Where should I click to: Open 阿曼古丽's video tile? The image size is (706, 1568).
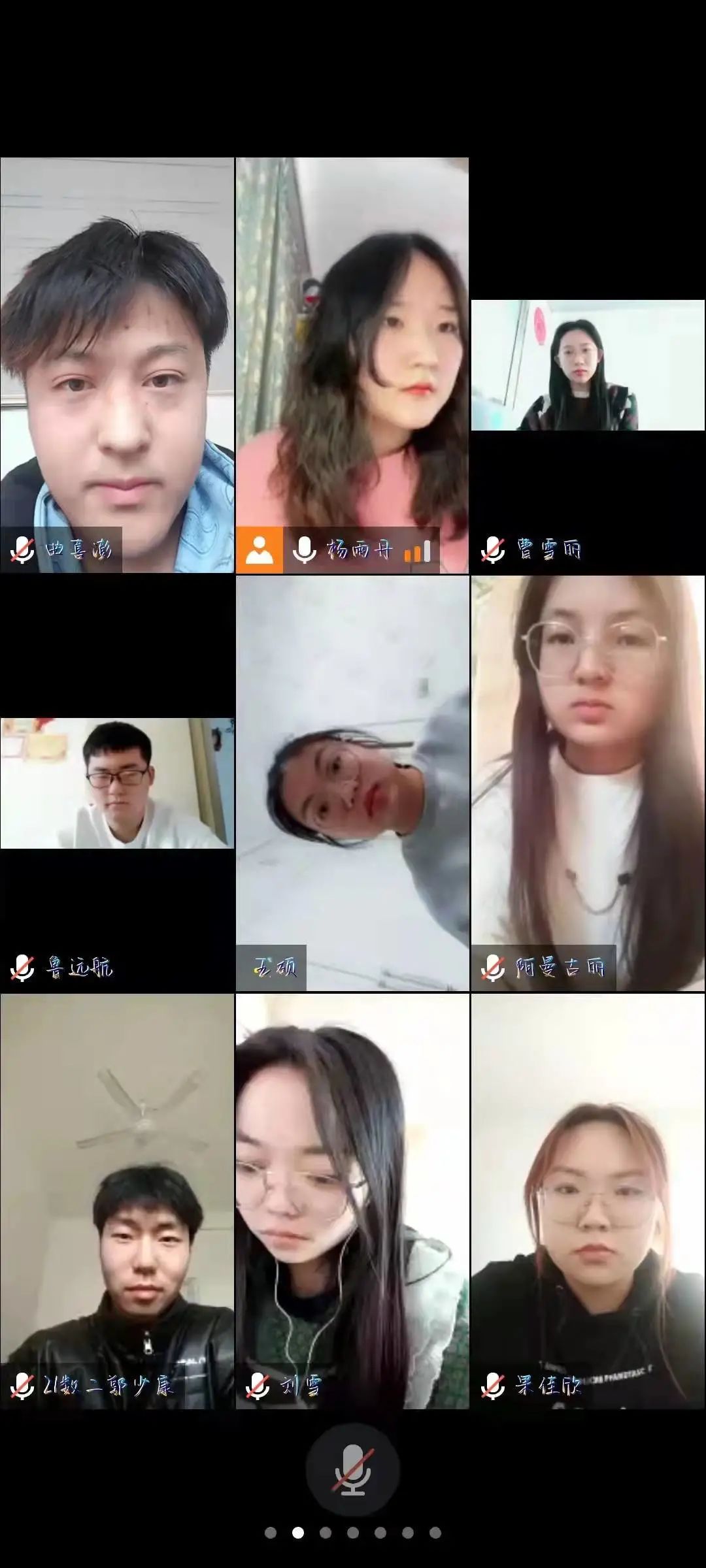pos(588,783)
